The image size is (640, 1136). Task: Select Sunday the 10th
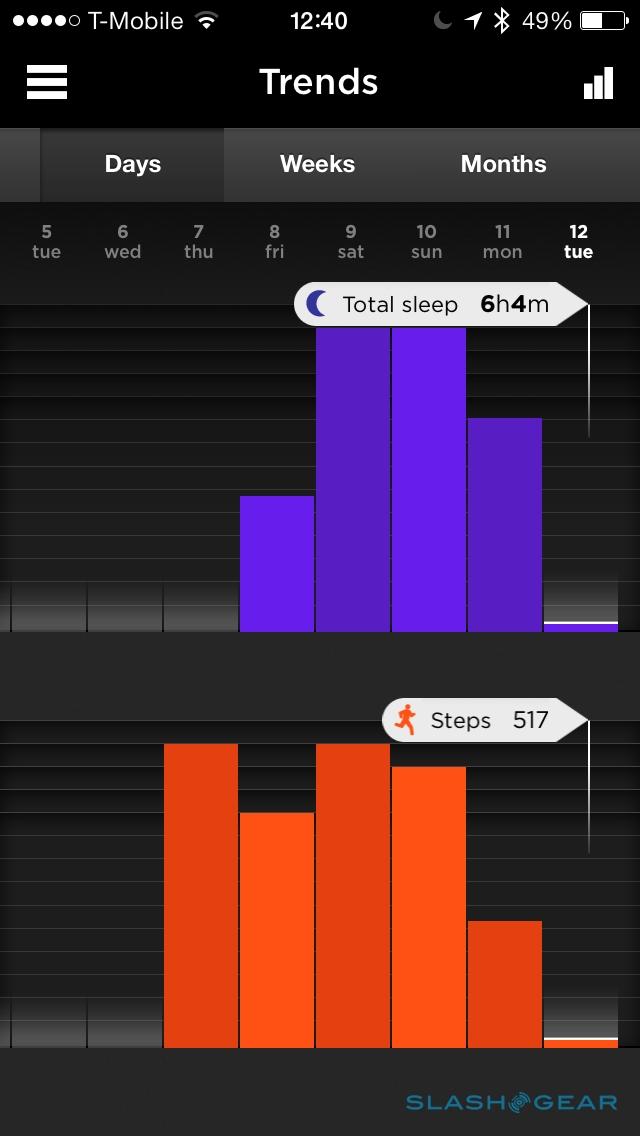click(x=427, y=242)
